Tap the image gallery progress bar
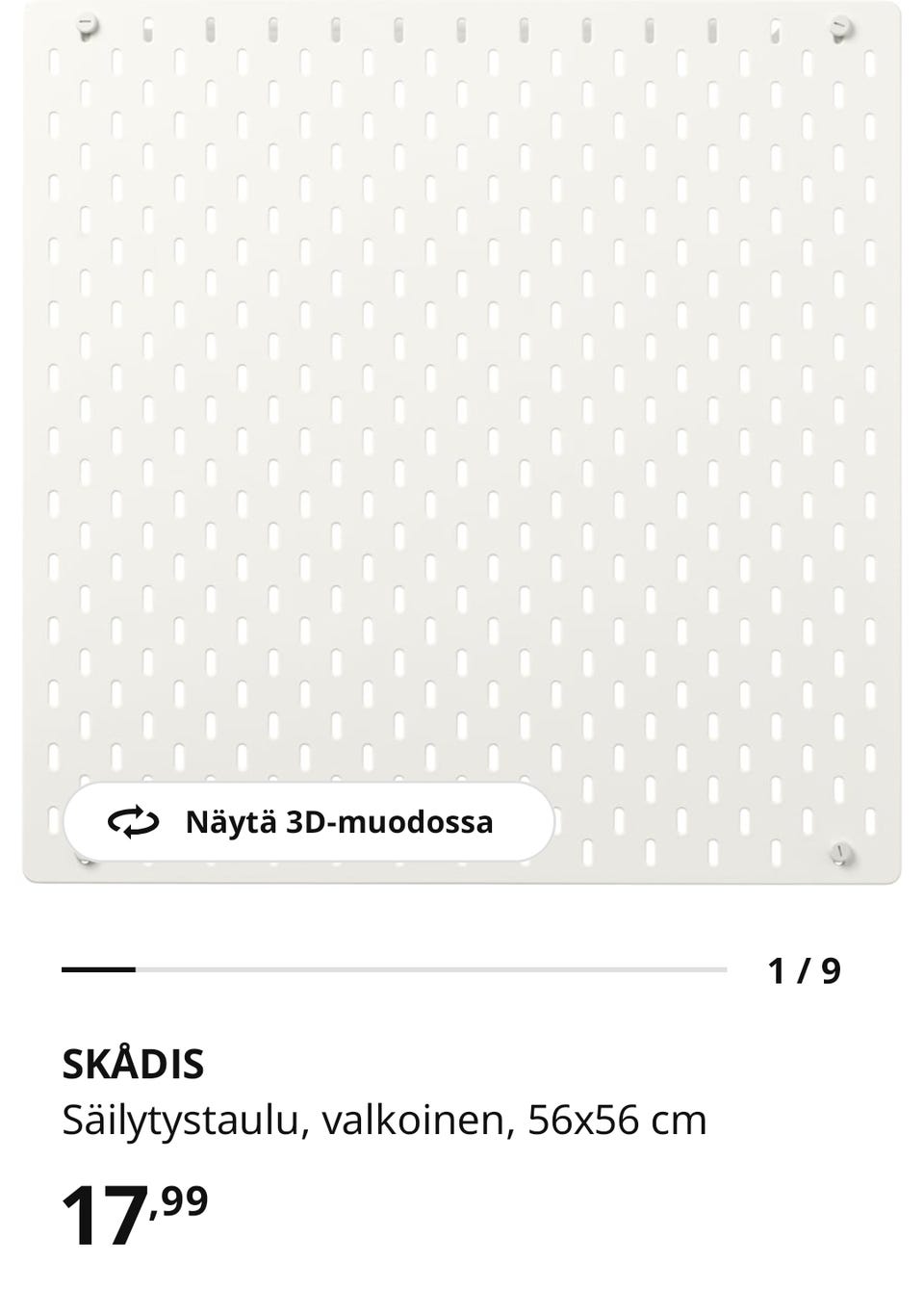This screenshot has height=1289, width=924. pos(394,969)
